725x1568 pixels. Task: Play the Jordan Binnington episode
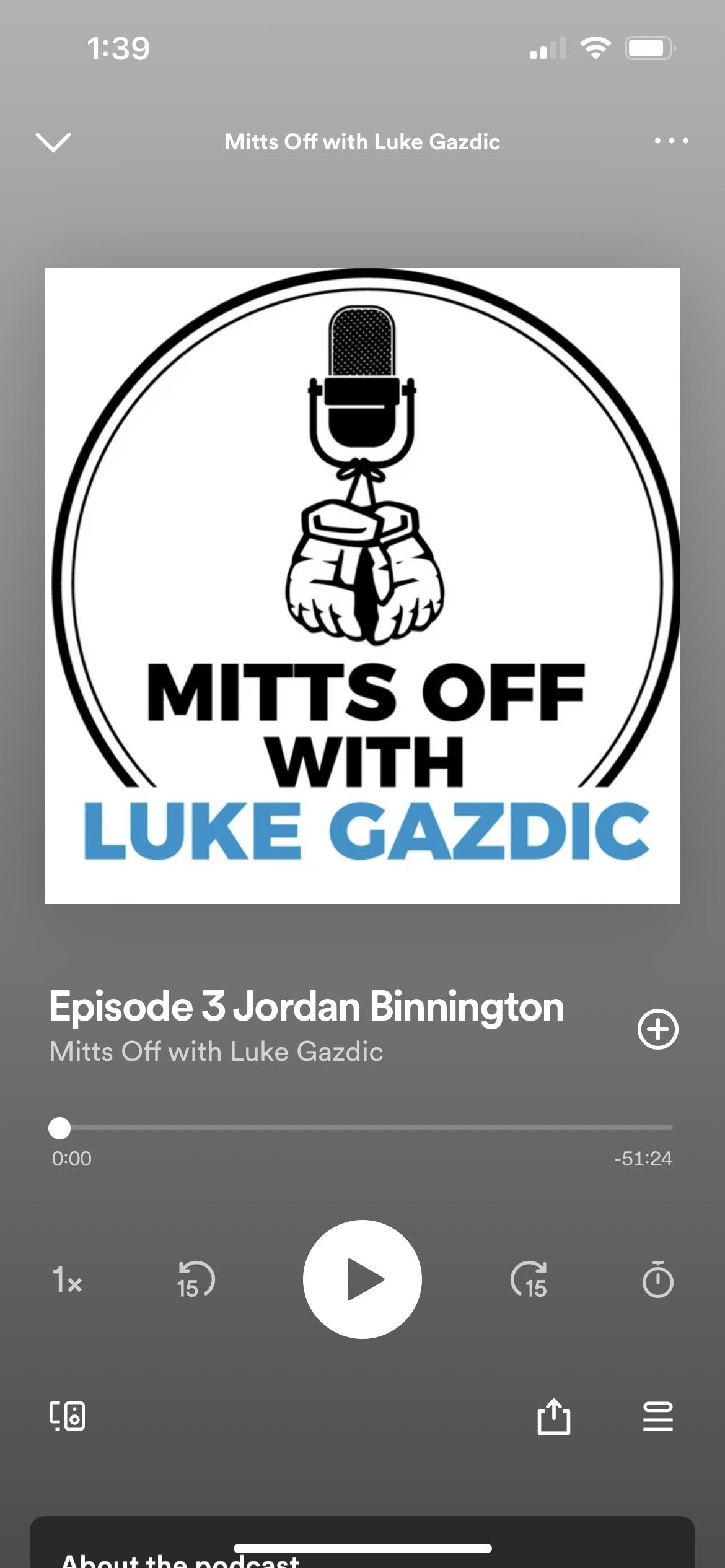click(362, 1279)
